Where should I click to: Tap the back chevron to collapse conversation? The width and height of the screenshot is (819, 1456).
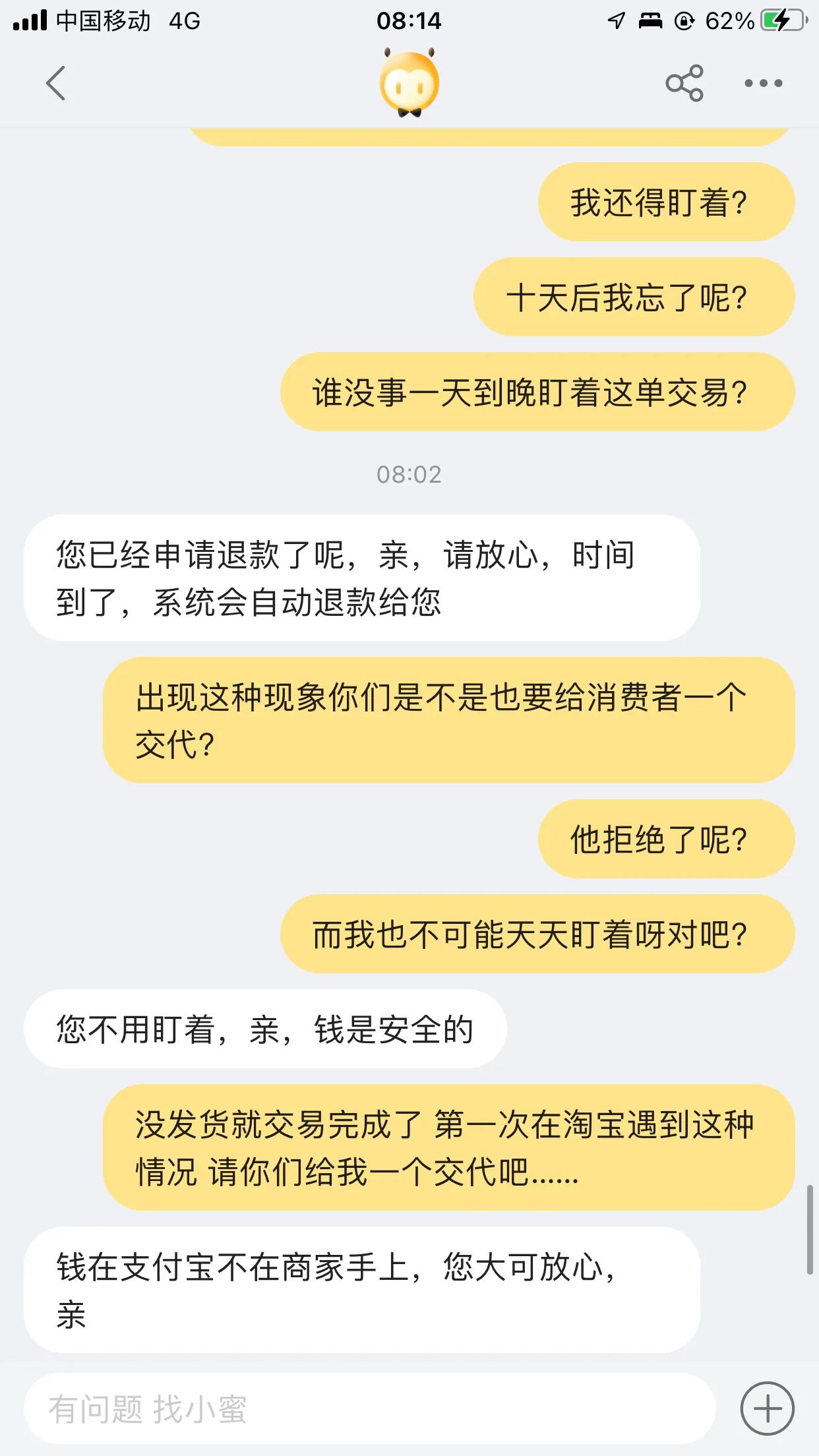click(56, 84)
